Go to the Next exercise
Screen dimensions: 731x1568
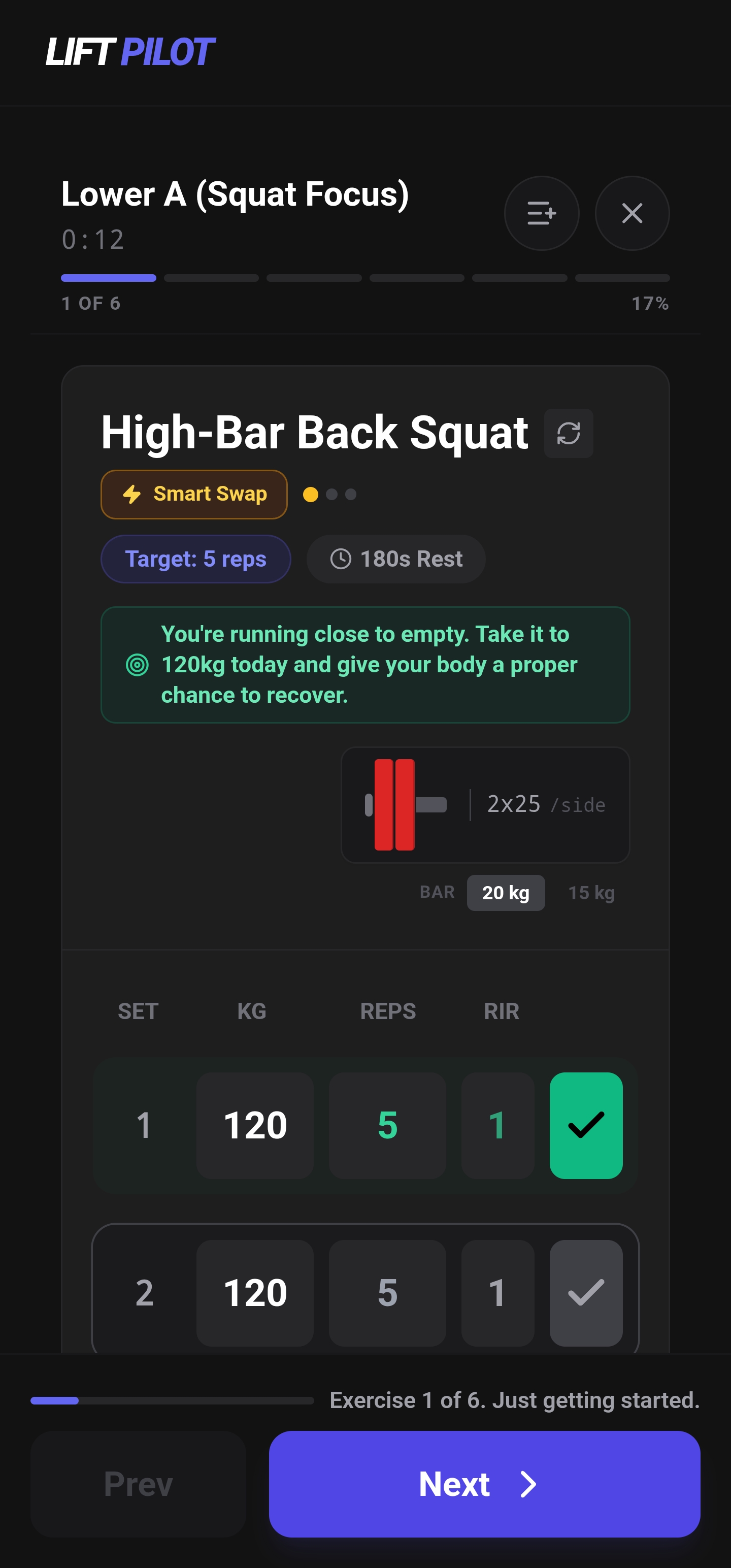point(484,1484)
